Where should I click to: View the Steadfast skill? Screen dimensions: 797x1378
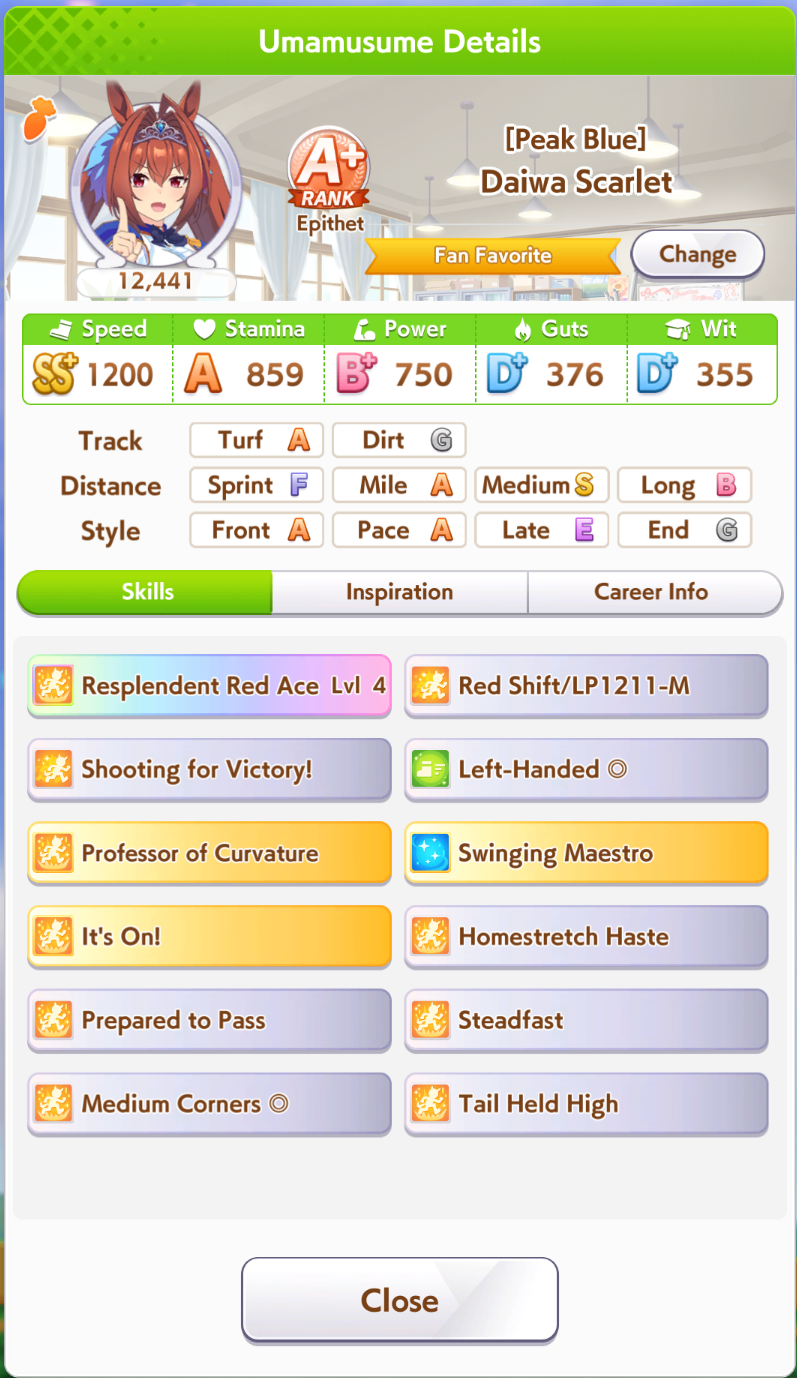pyautogui.click(x=586, y=1021)
